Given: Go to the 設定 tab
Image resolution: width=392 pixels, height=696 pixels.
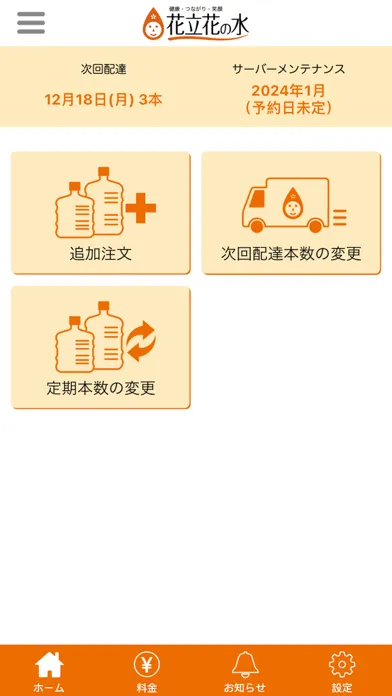Looking at the screenshot, I should point(342,671).
